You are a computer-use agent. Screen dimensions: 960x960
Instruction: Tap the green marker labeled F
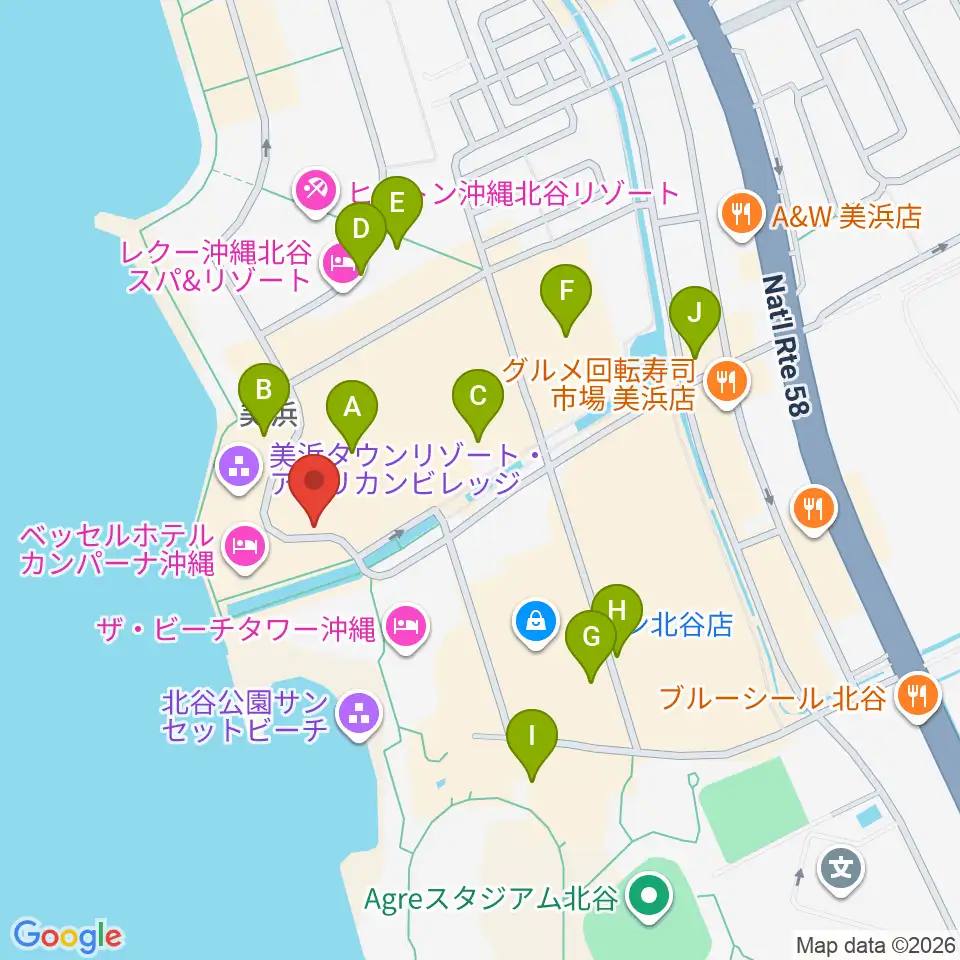coord(566,299)
